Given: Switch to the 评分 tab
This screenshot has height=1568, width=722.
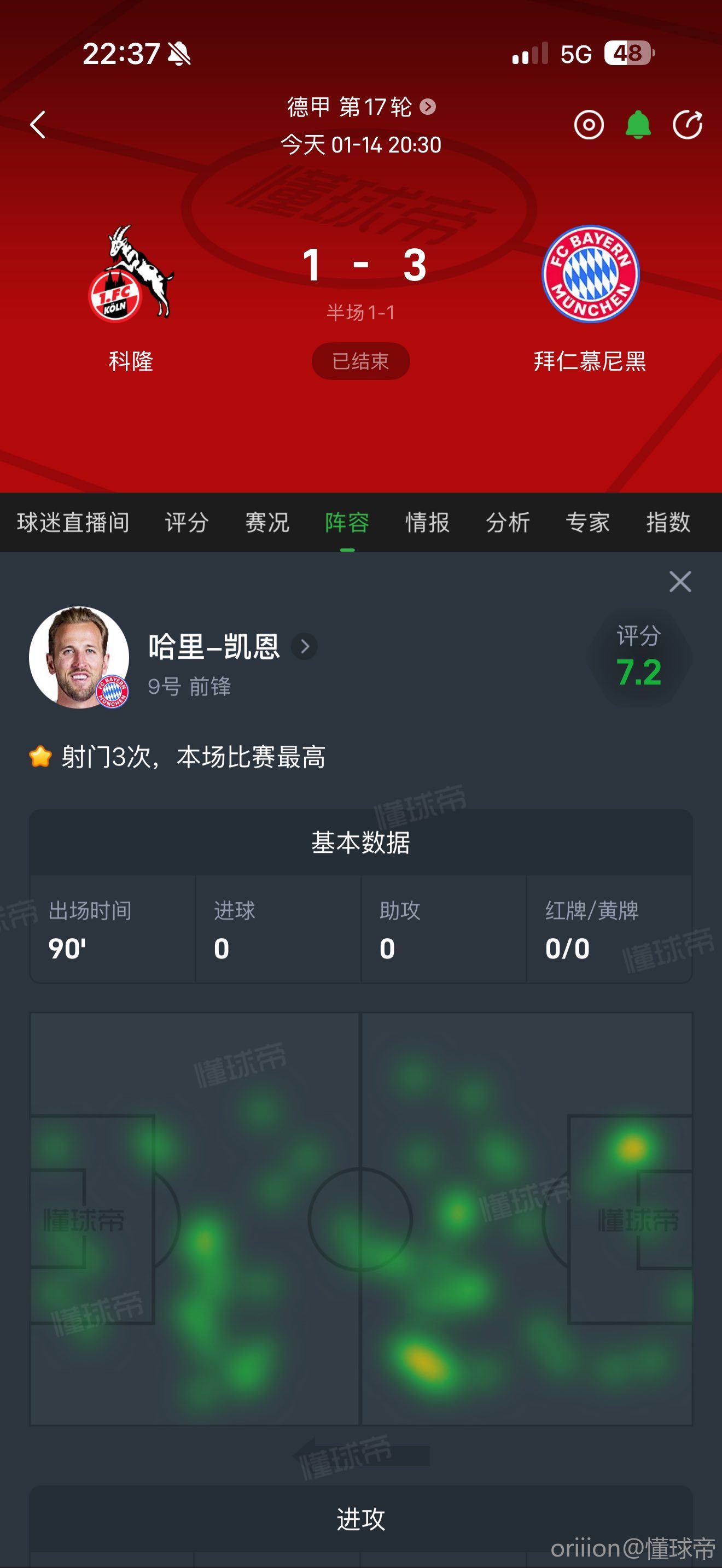Looking at the screenshot, I should click(x=187, y=522).
